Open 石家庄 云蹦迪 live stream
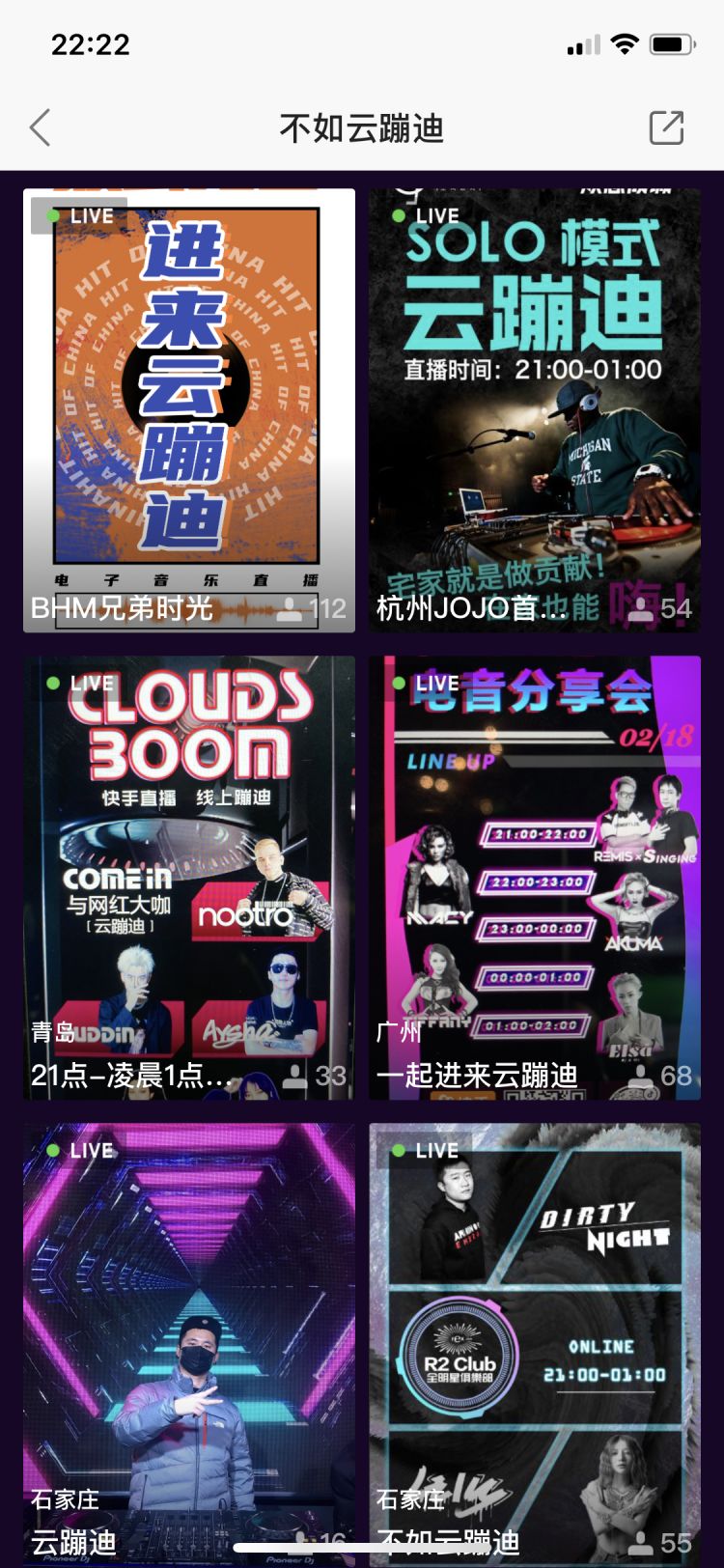Viewport: 724px width, 1568px height. coord(189,1342)
